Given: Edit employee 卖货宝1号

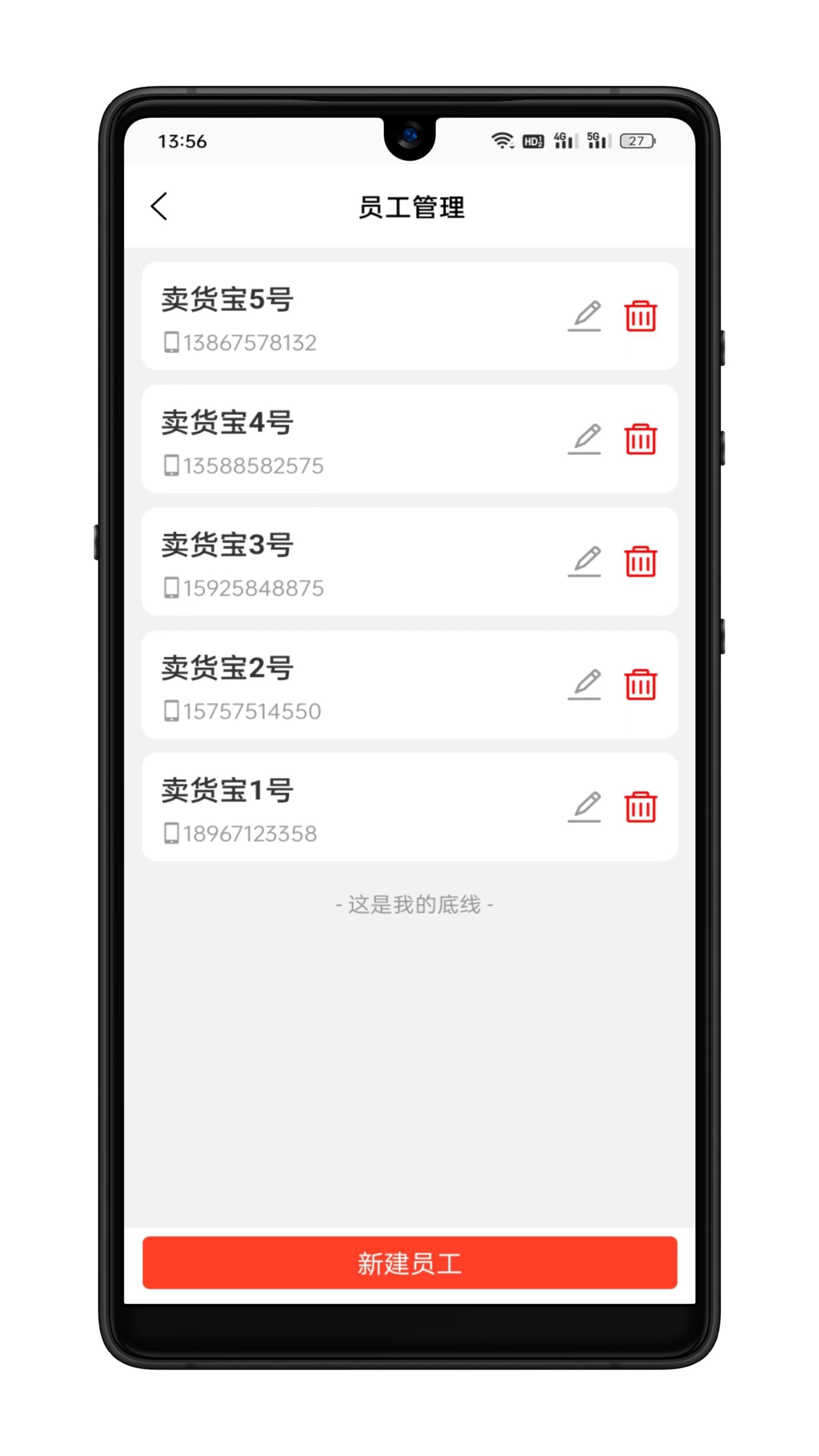Looking at the screenshot, I should 585,806.
